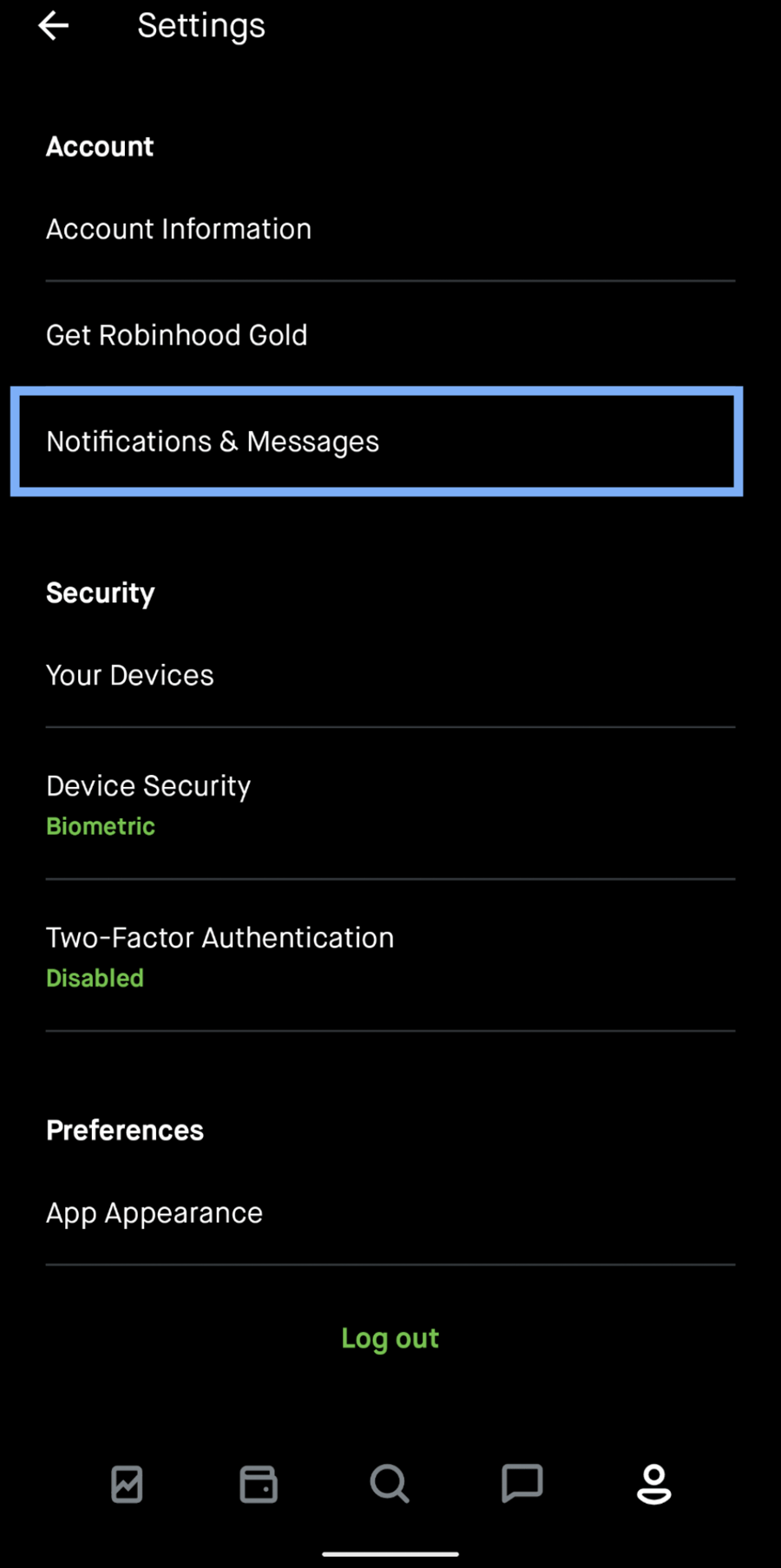This screenshot has height=1568, width=781.
Task: Open the Investing tab chart icon
Action: [x=127, y=1485]
